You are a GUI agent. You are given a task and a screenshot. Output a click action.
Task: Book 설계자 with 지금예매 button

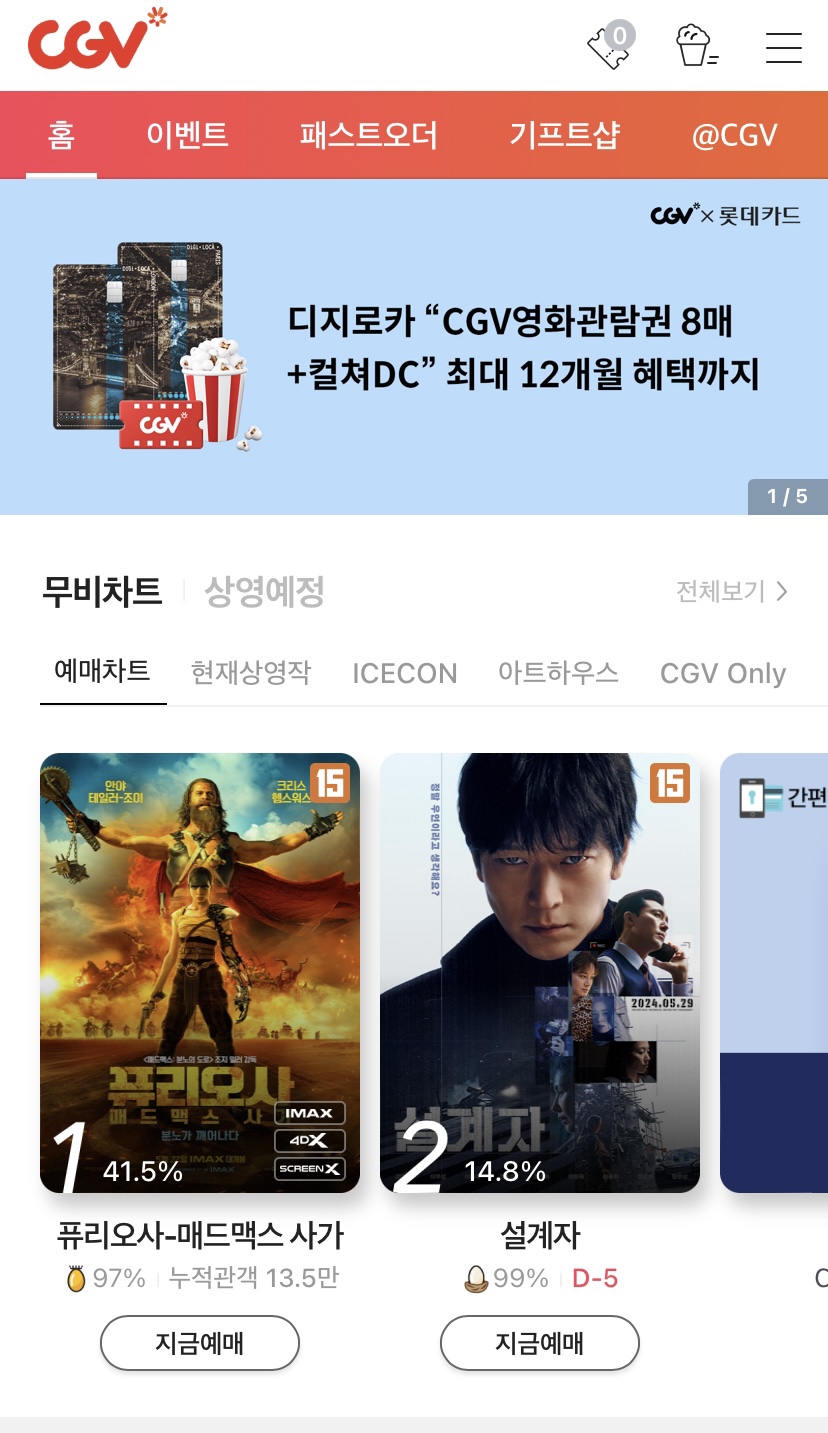pos(540,1342)
